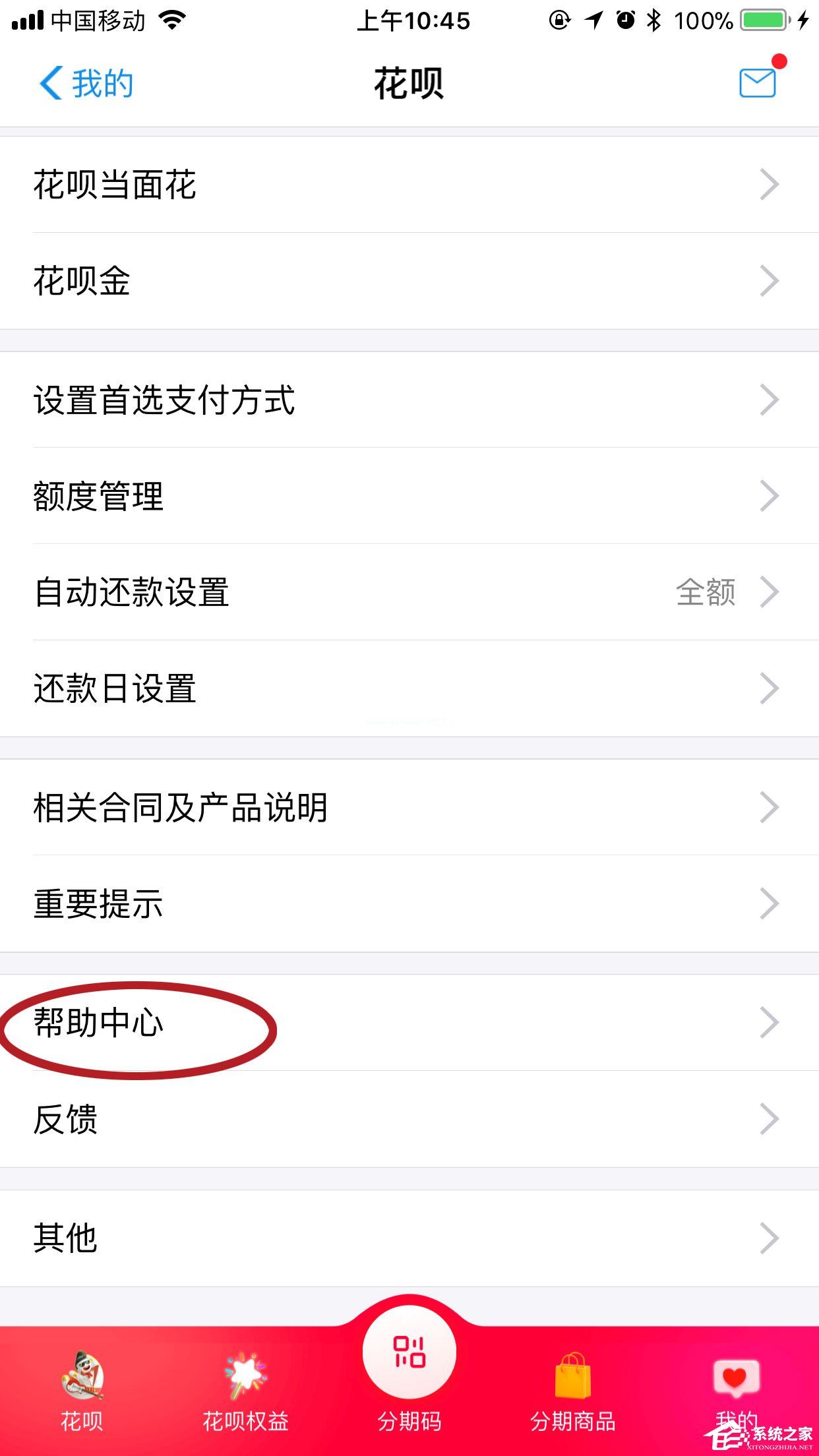Open the central 分期码 QR code icon
The width and height of the screenshot is (819, 1456).
409,1352
